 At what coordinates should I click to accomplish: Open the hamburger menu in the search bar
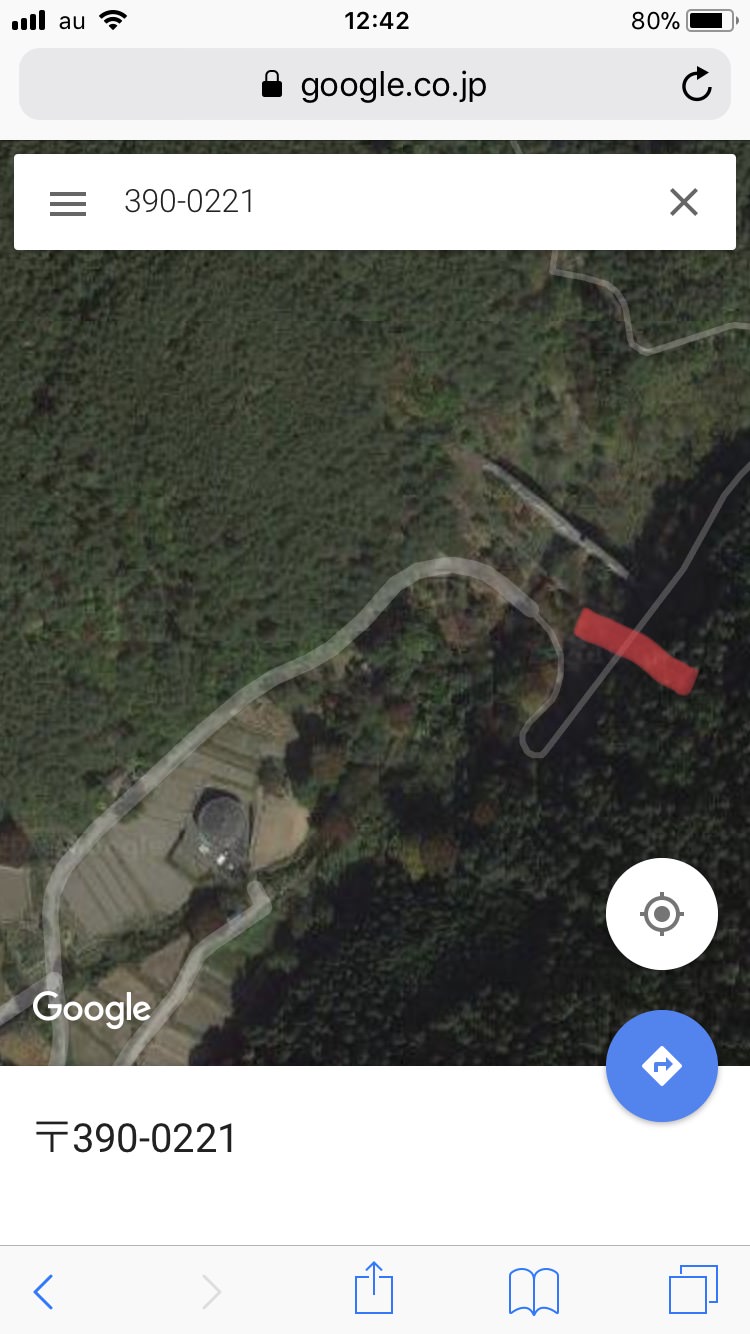[68, 203]
